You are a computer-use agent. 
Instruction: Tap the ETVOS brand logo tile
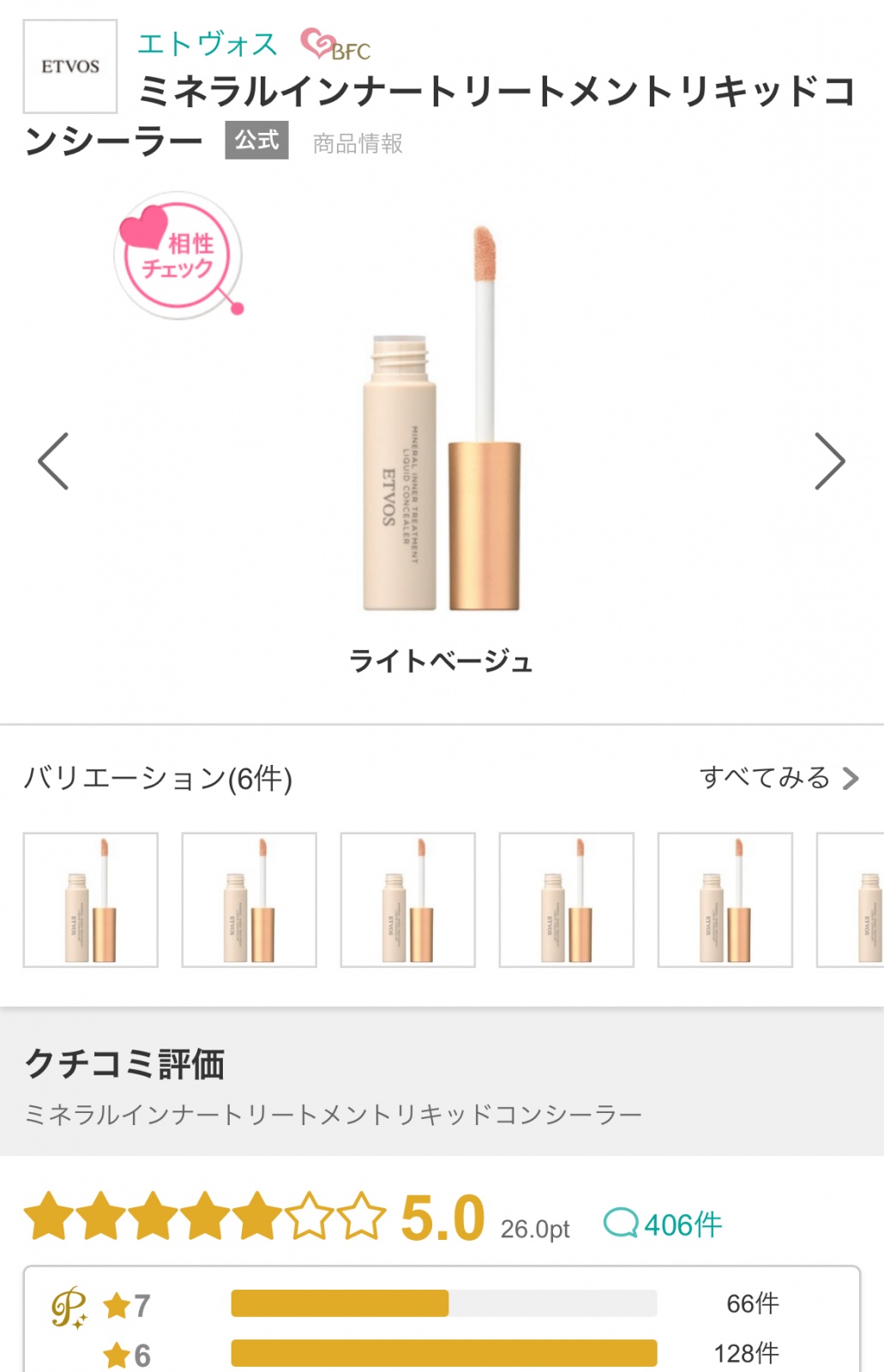point(70,67)
